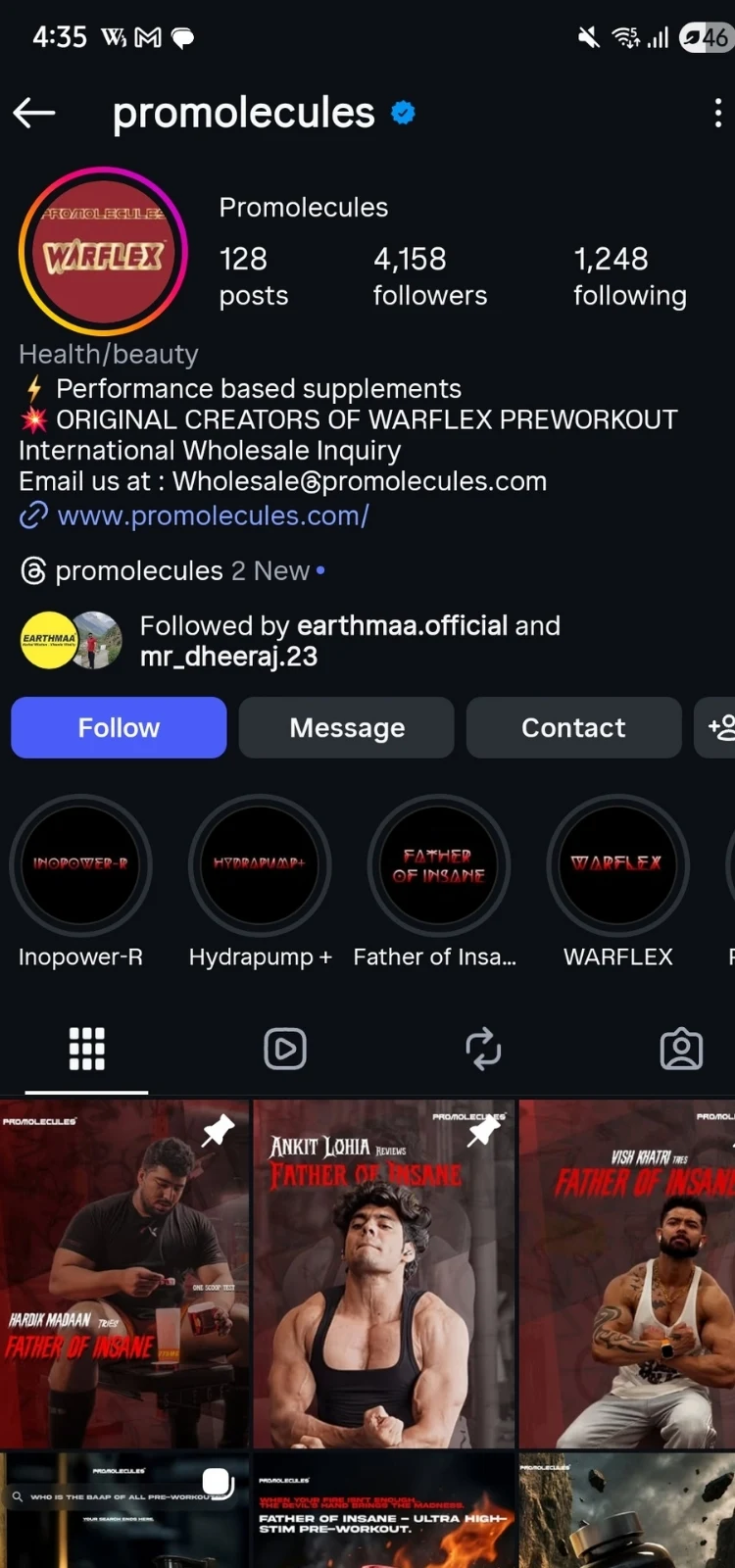This screenshot has height=1568, width=735.
Task: Open the 1,248 following list
Action: tap(629, 276)
